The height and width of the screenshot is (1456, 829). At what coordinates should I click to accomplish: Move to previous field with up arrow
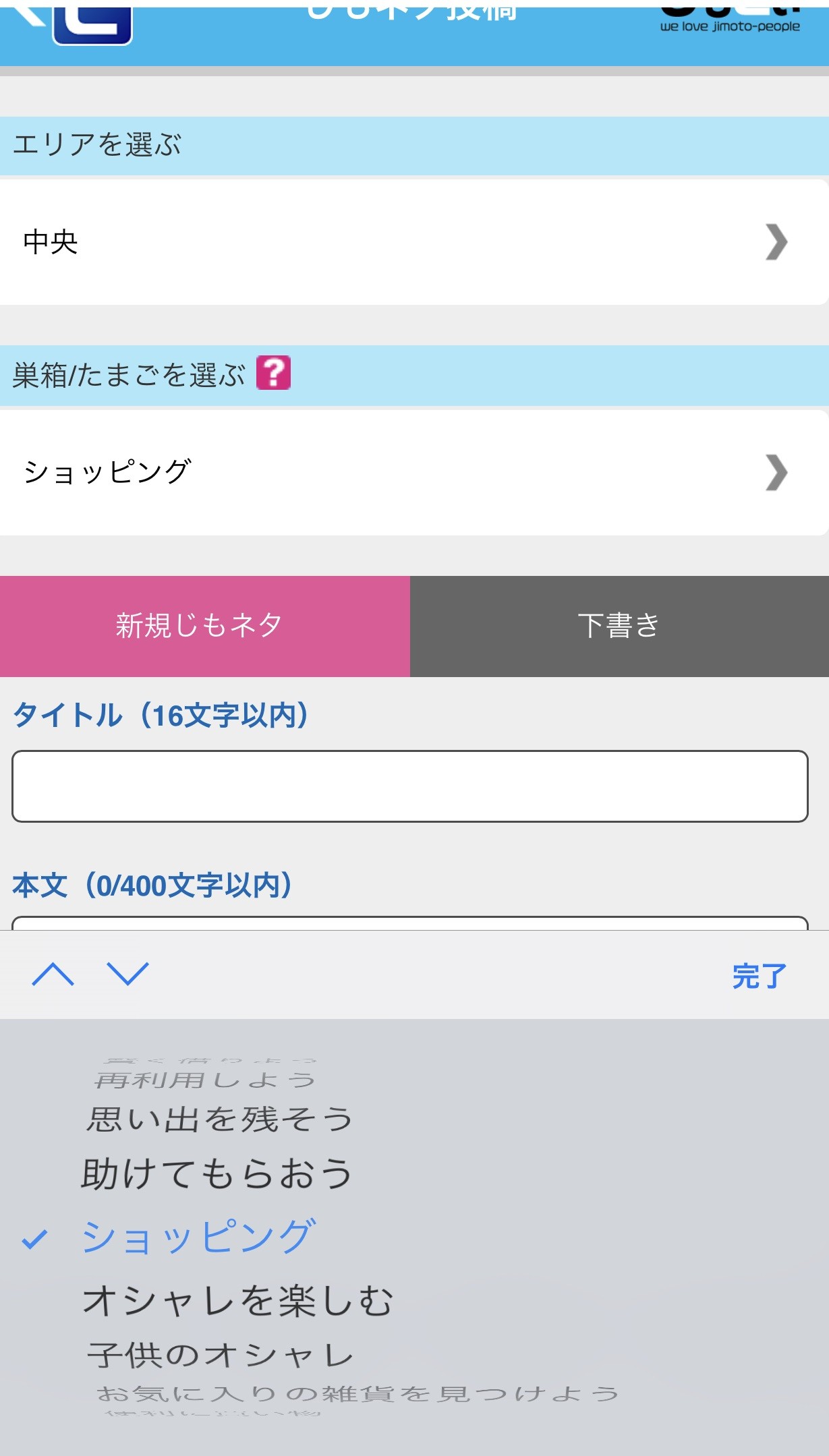pos(53,974)
